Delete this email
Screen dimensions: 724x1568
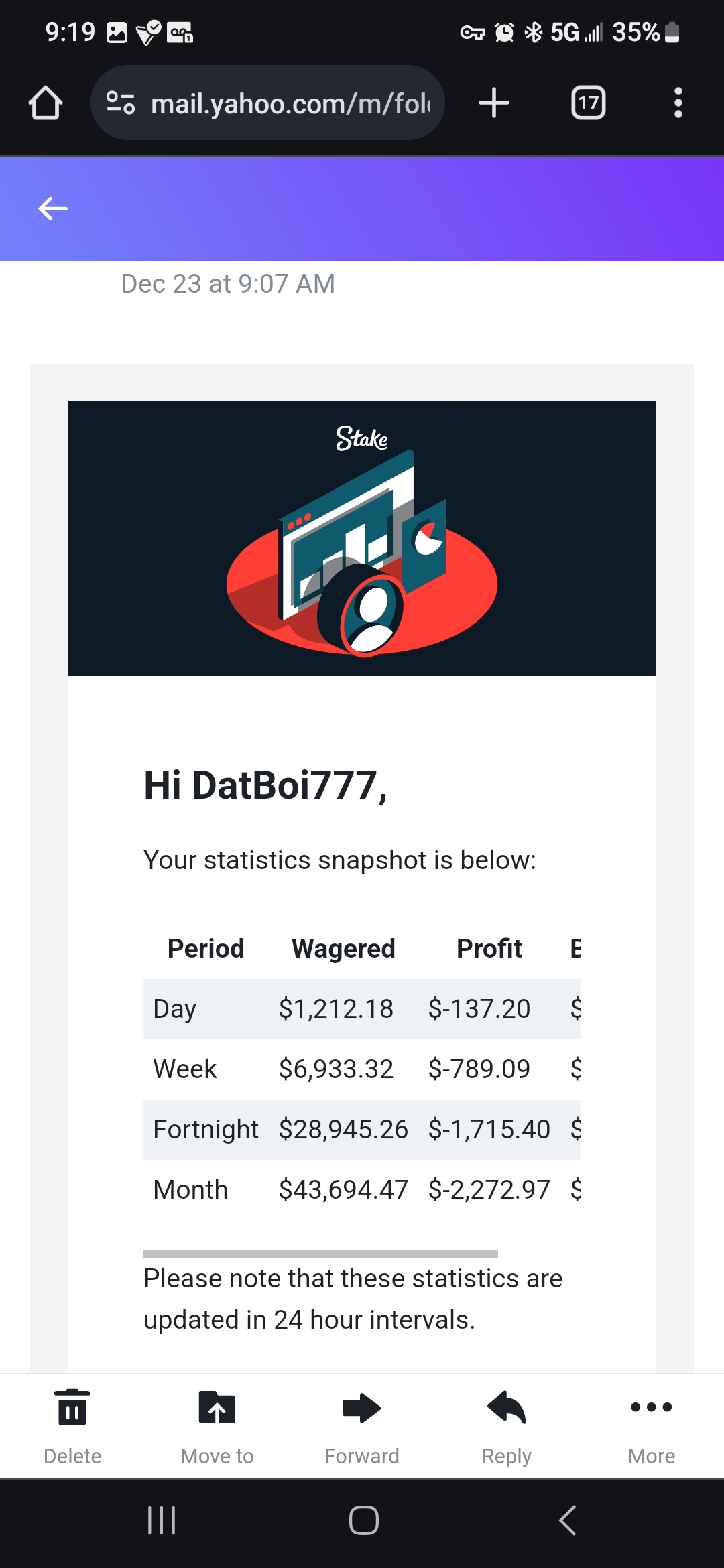(72, 1426)
